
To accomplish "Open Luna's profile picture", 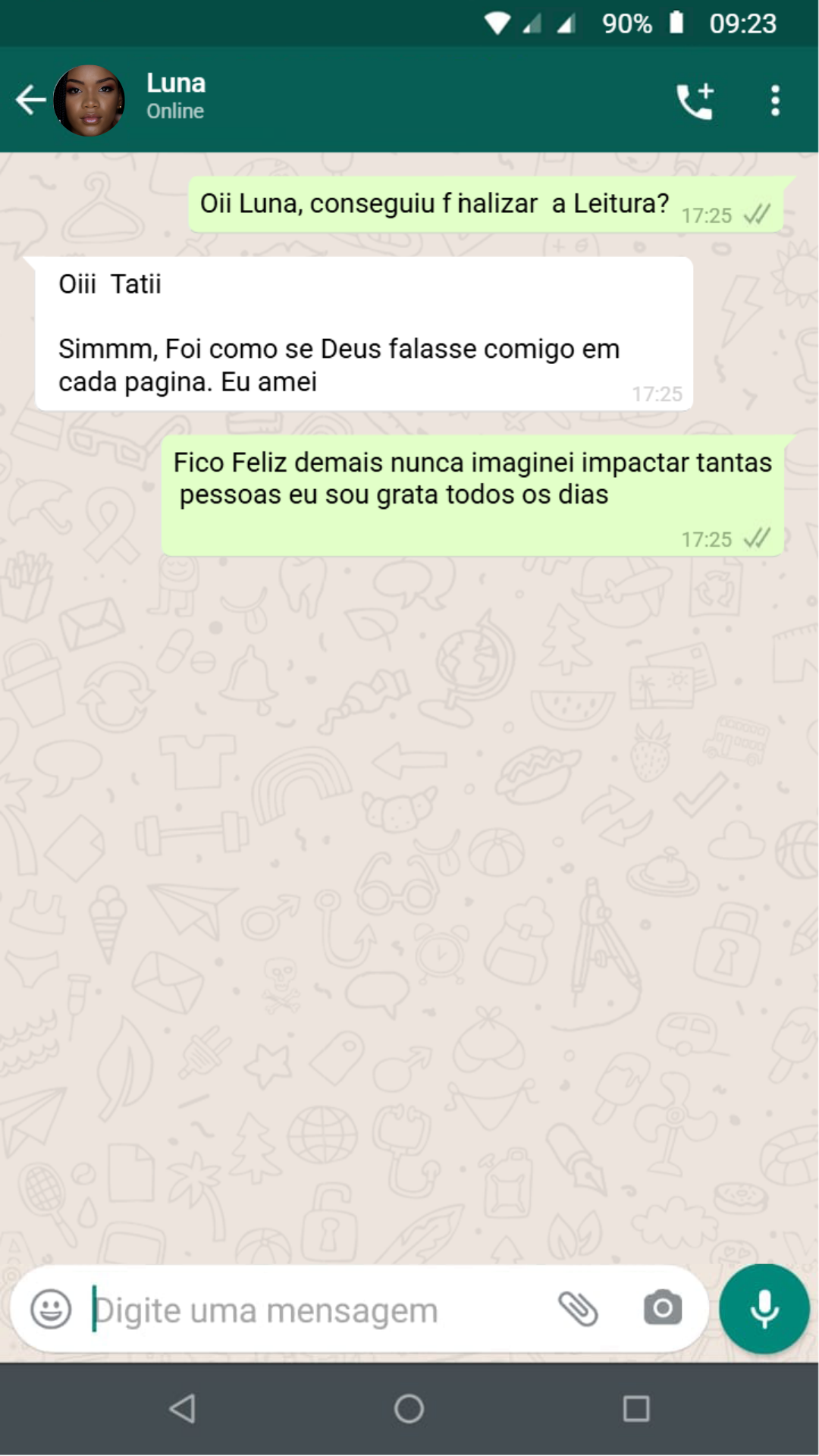I will pyautogui.click(x=89, y=101).
